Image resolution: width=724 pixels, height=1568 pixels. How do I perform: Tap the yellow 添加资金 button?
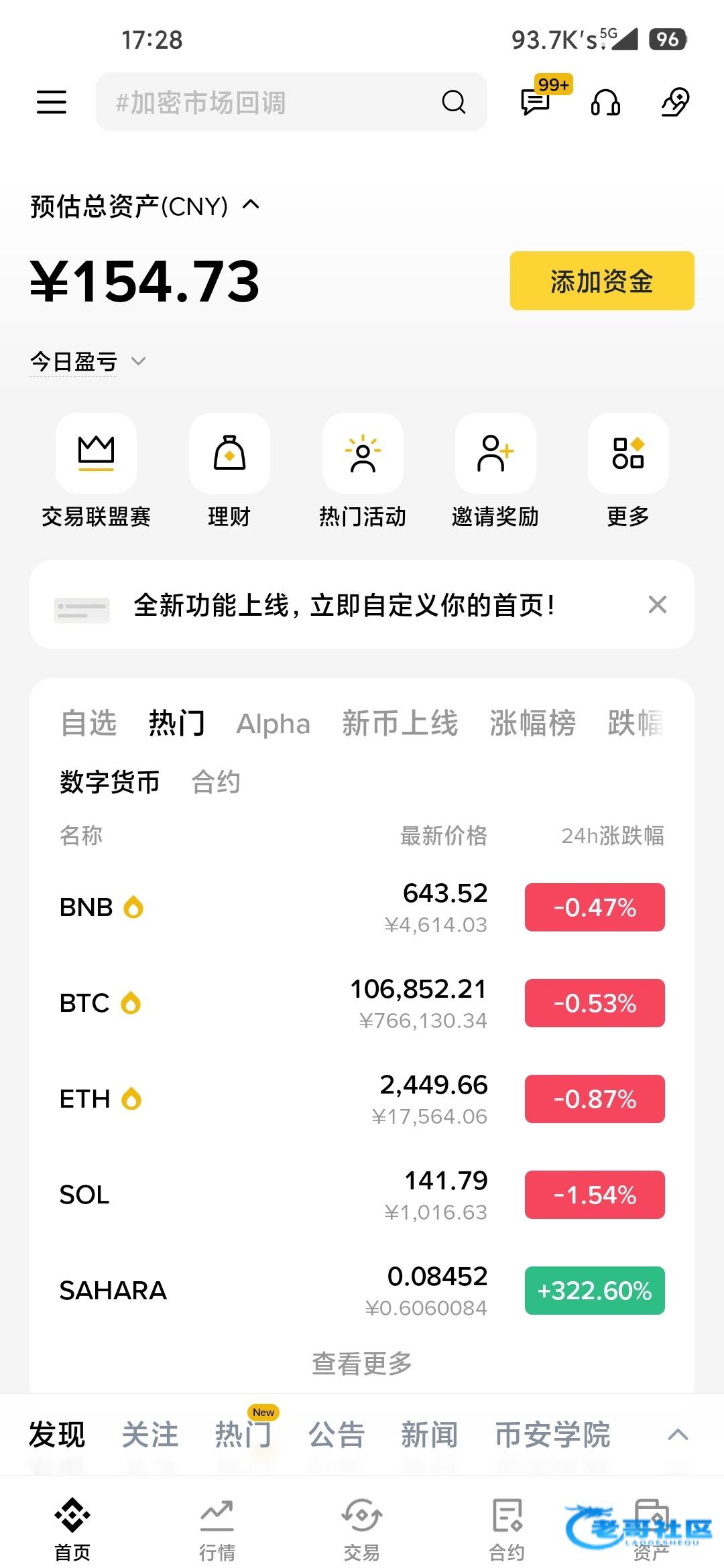(x=602, y=281)
